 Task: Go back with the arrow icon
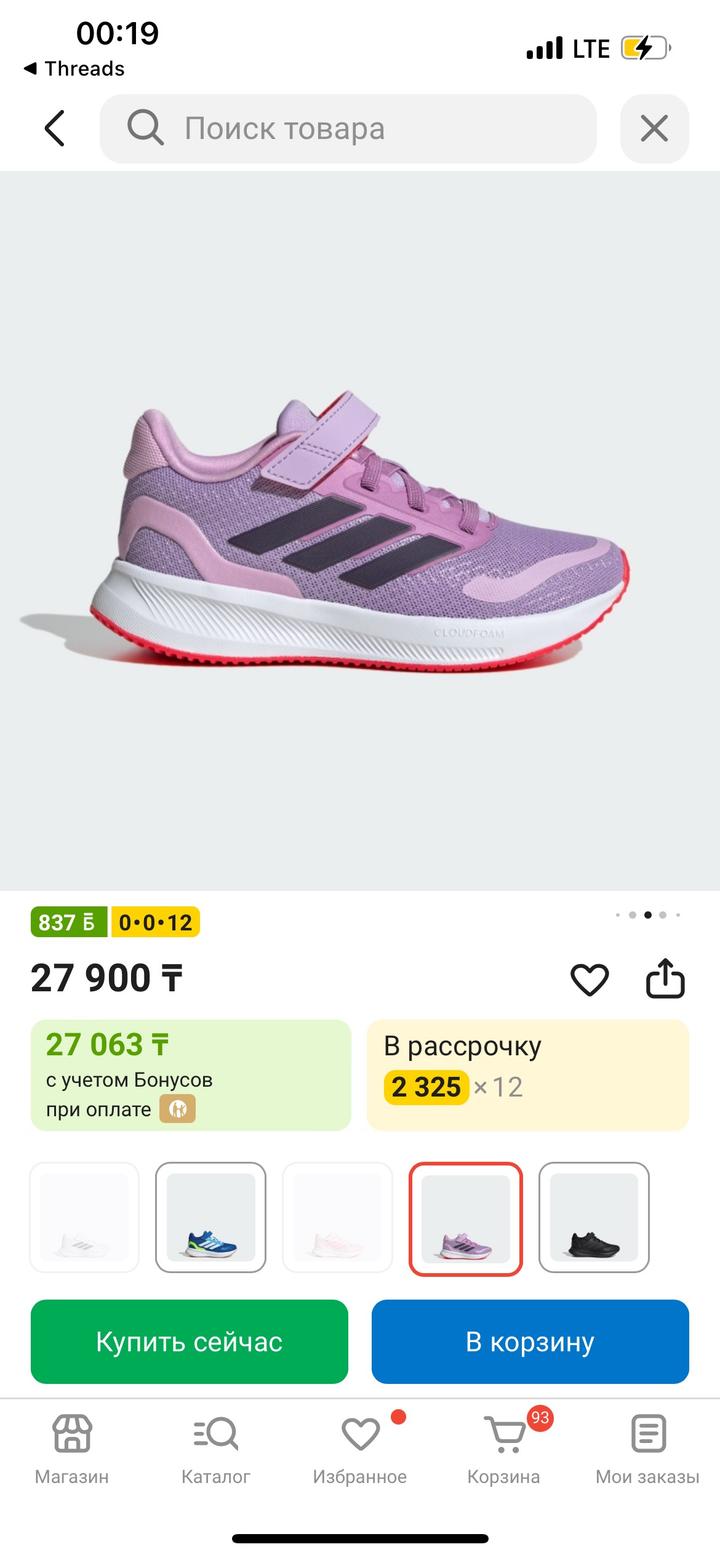point(54,128)
